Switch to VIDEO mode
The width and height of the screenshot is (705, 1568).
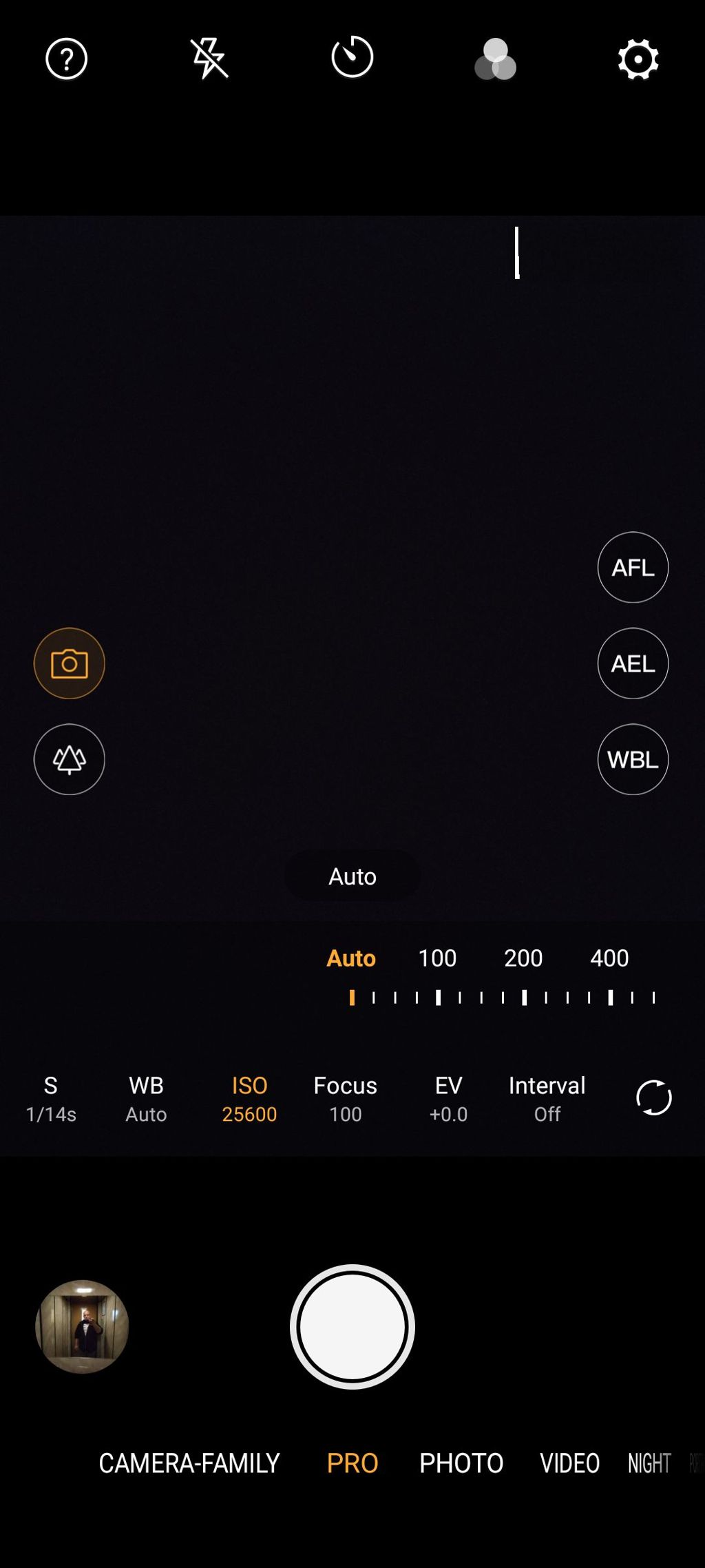coord(569,1463)
